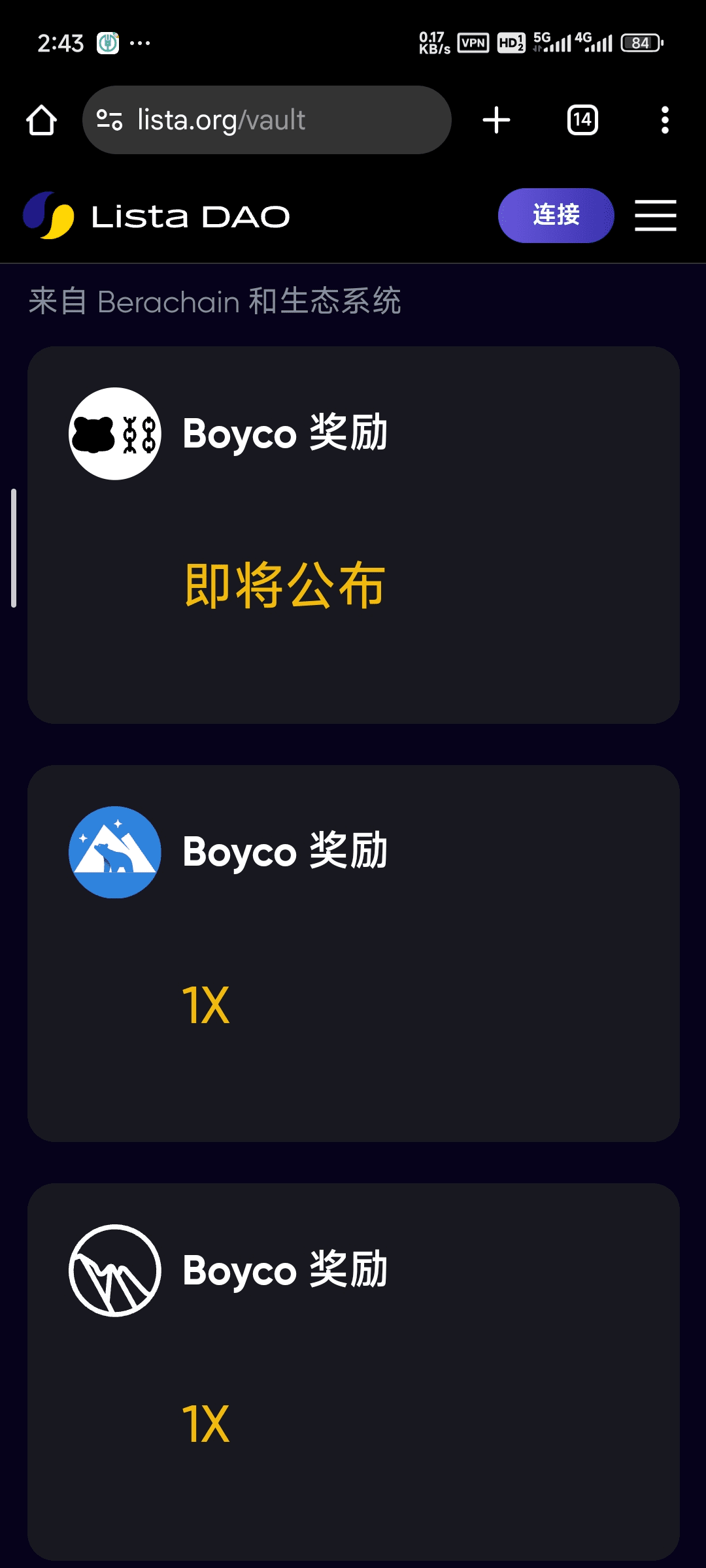View site info icon in address bar

coord(109,120)
